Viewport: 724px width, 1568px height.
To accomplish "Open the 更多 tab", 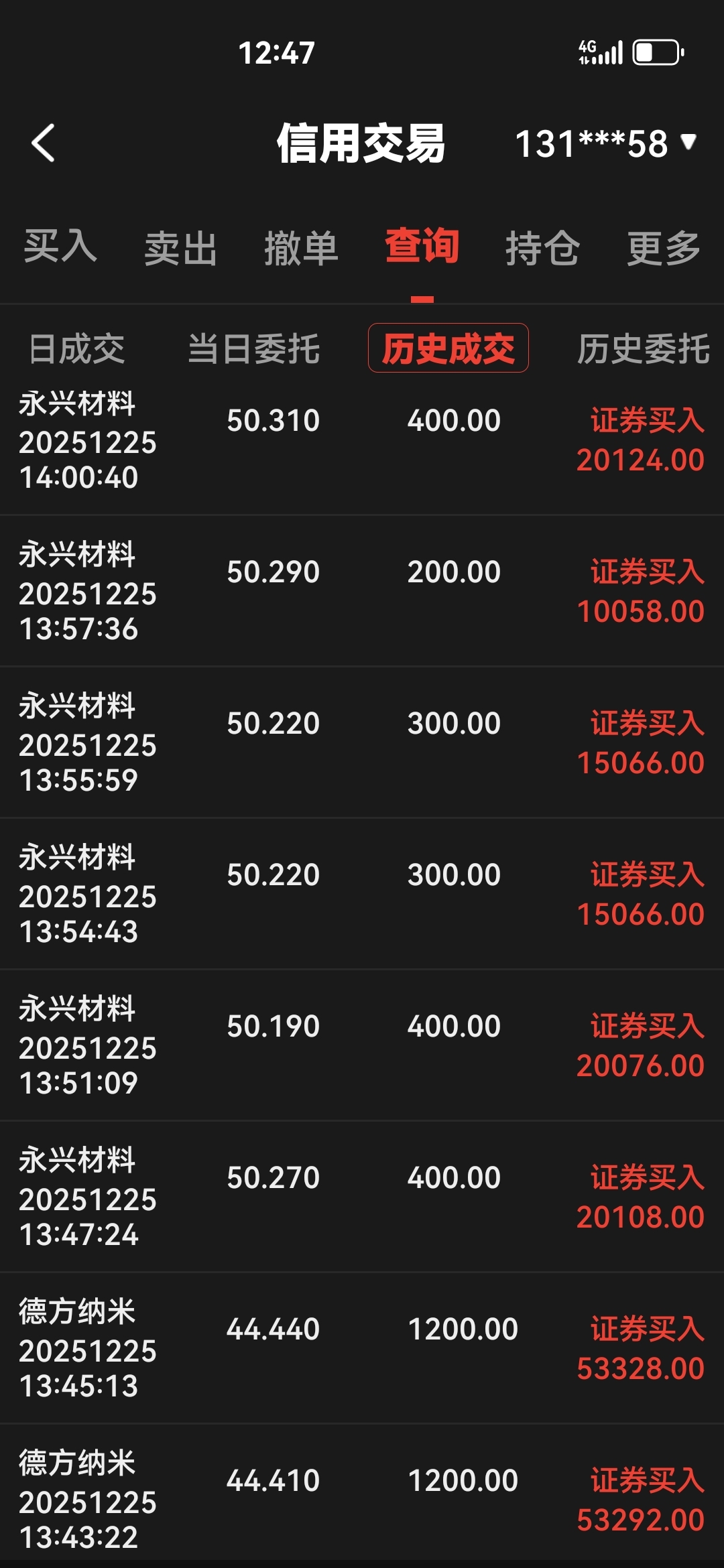I will pyautogui.click(x=663, y=248).
